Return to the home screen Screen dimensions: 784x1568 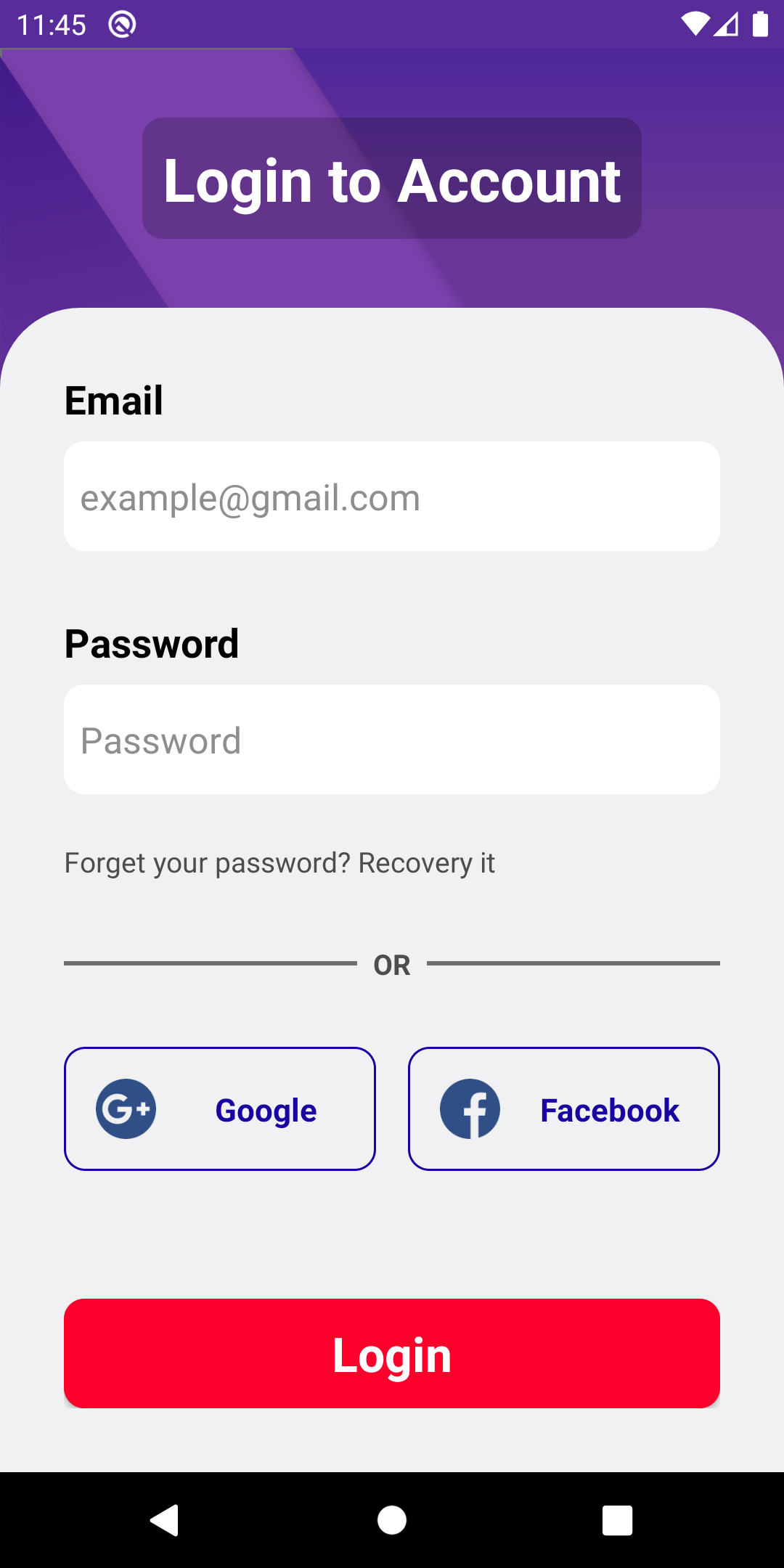392,1520
